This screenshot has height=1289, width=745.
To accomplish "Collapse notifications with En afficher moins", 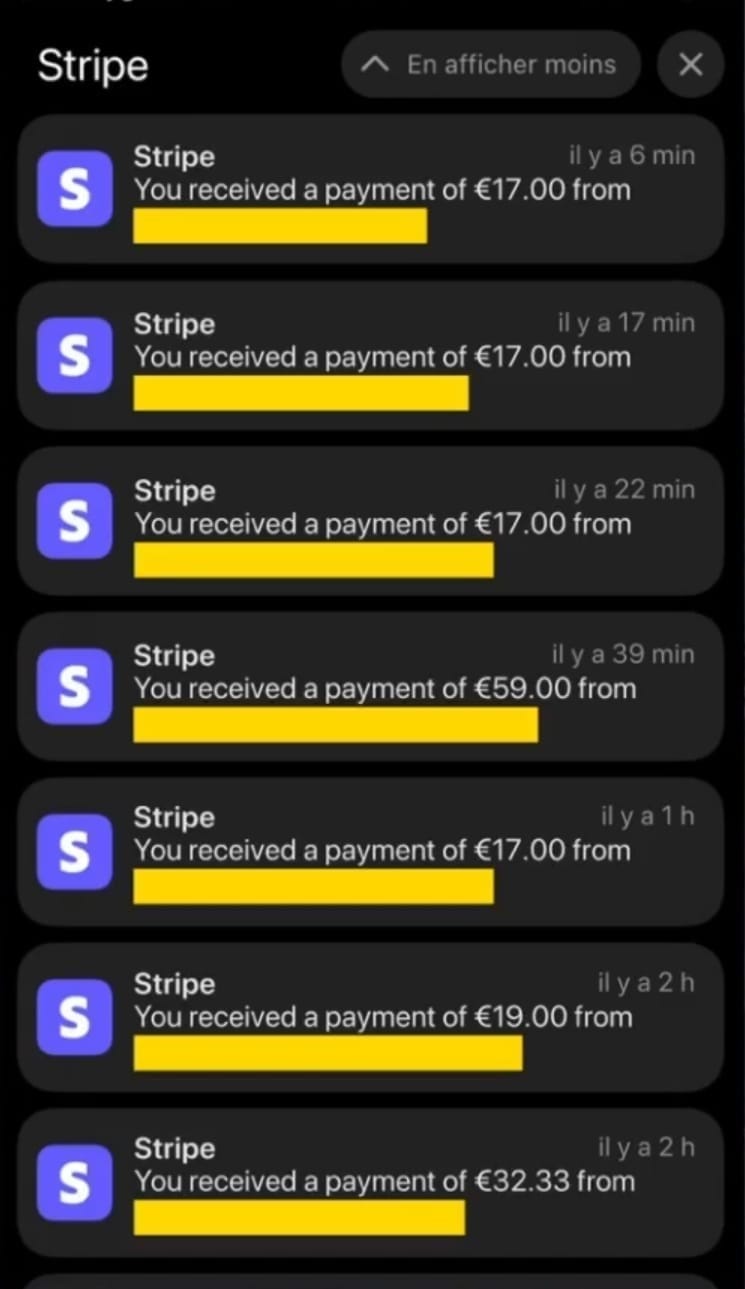I will 490,65.
